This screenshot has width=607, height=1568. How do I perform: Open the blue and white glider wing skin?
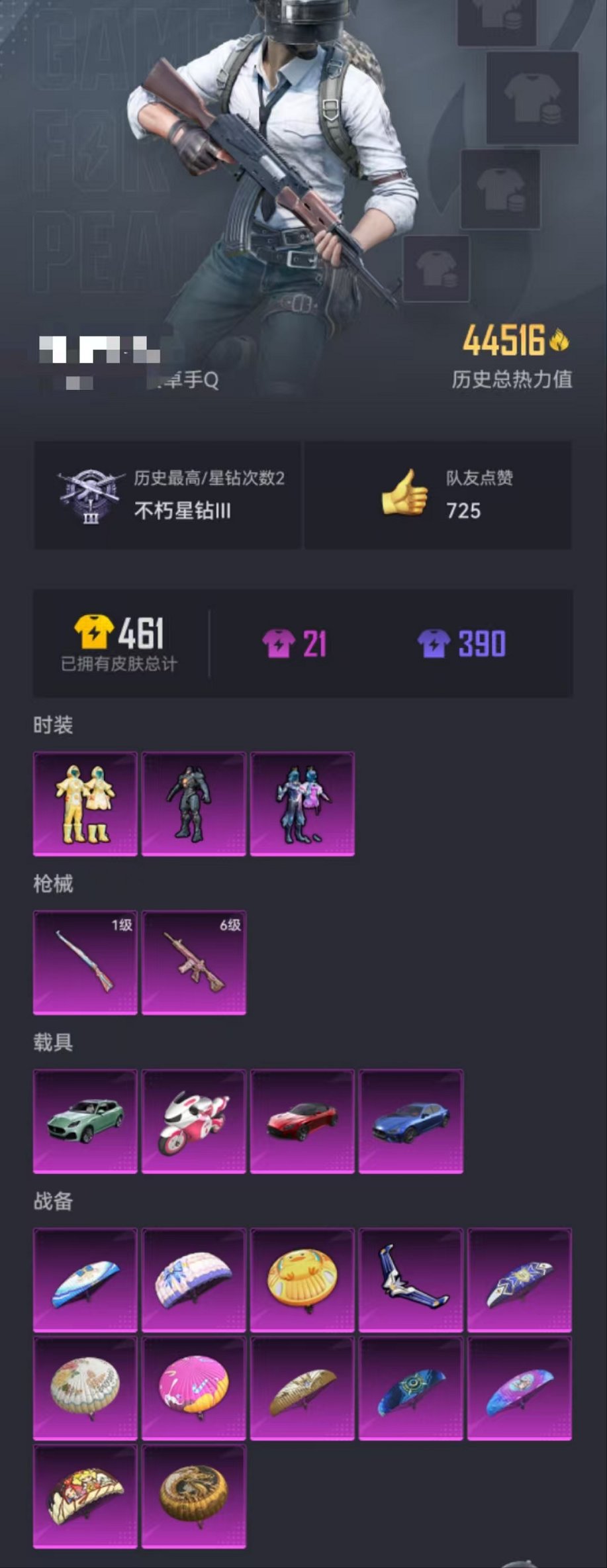coord(410,1280)
